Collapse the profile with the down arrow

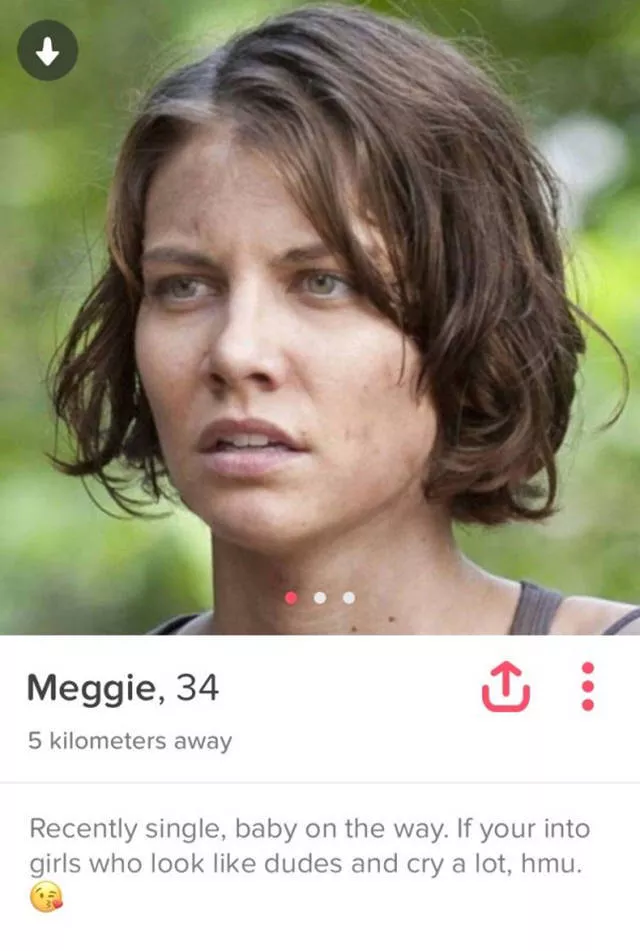pyautogui.click(x=47, y=51)
